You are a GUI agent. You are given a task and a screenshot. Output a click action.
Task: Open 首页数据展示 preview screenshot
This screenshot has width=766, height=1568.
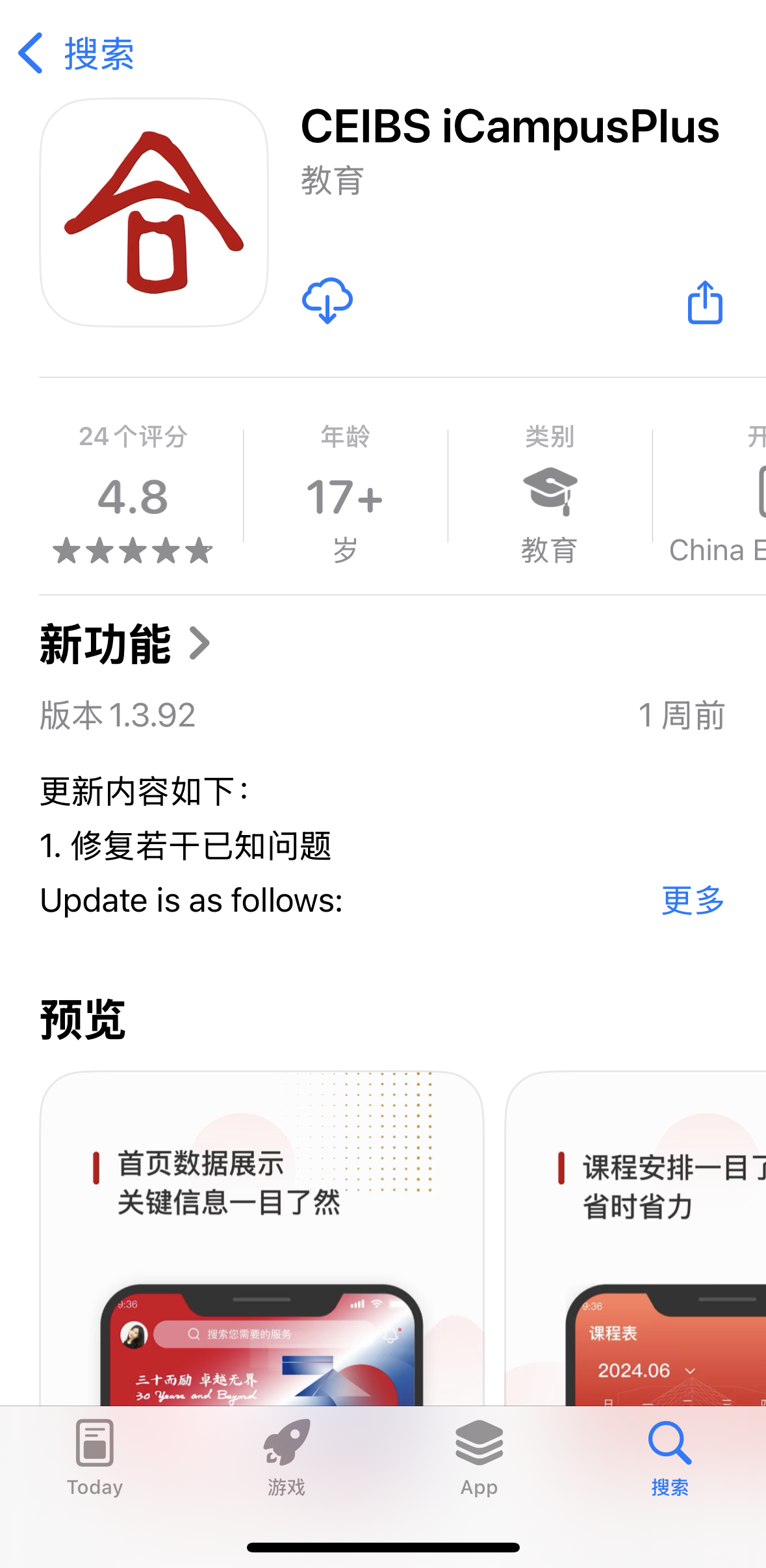click(261, 1235)
